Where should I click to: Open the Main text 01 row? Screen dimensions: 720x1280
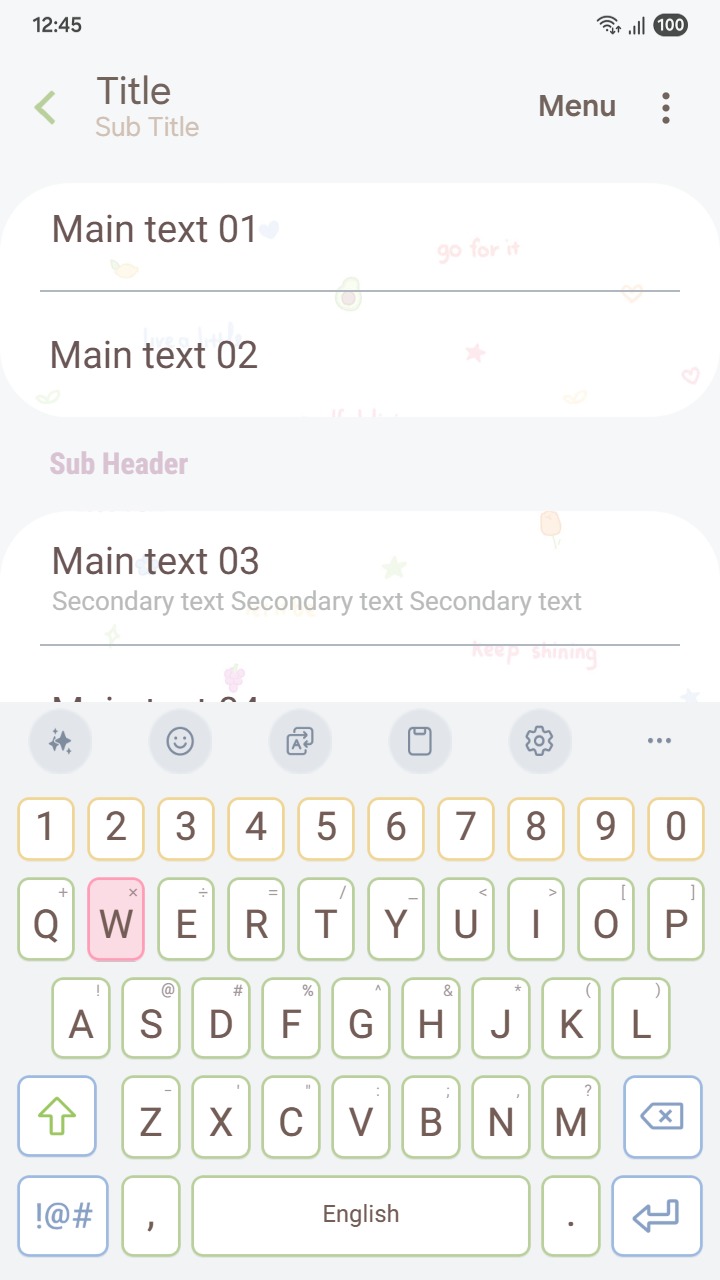360,232
